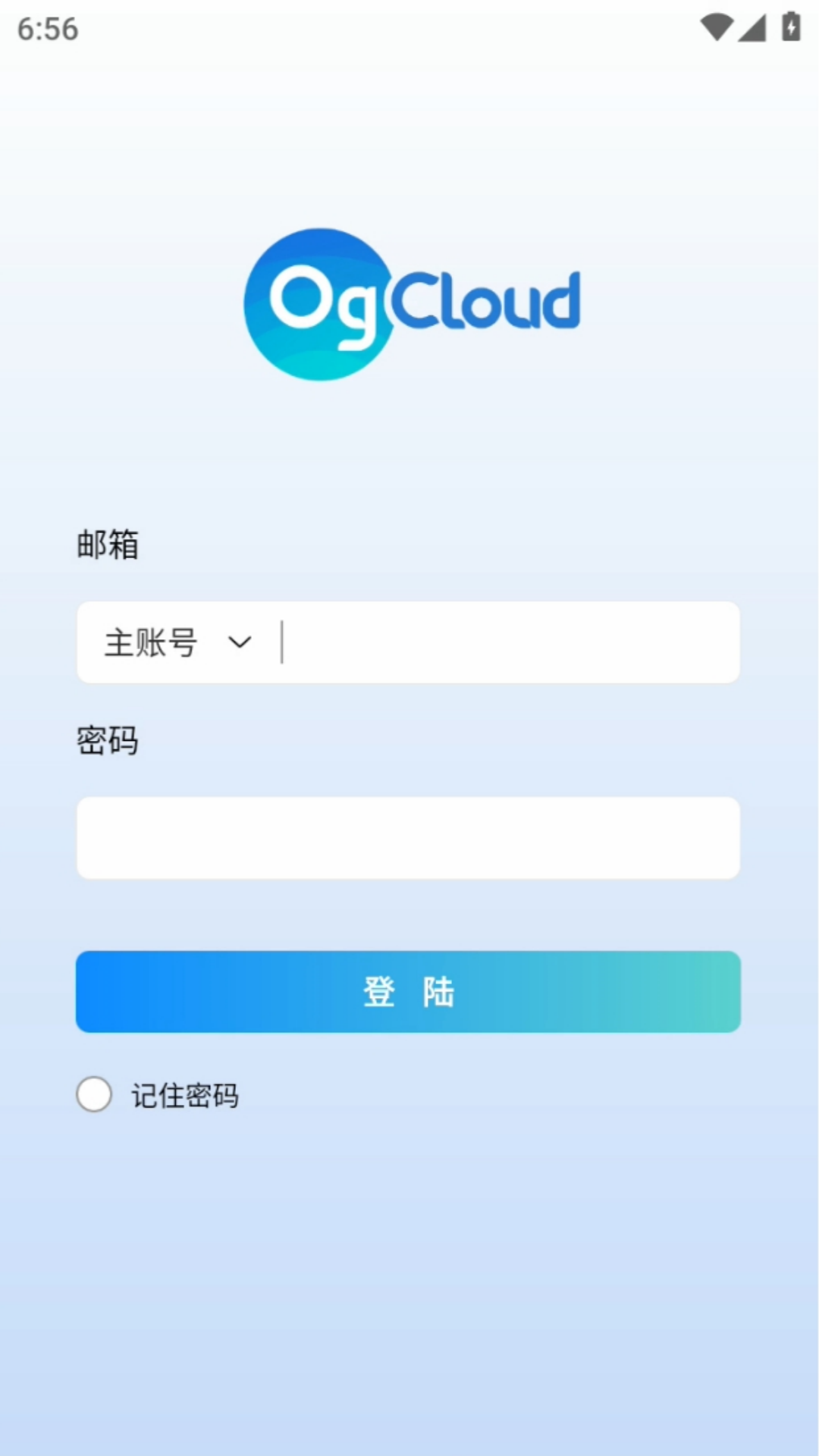Image resolution: width=819 pixels, height=1456 pixels.
Task: Click the 密码 section label
Action: [107, 741]
